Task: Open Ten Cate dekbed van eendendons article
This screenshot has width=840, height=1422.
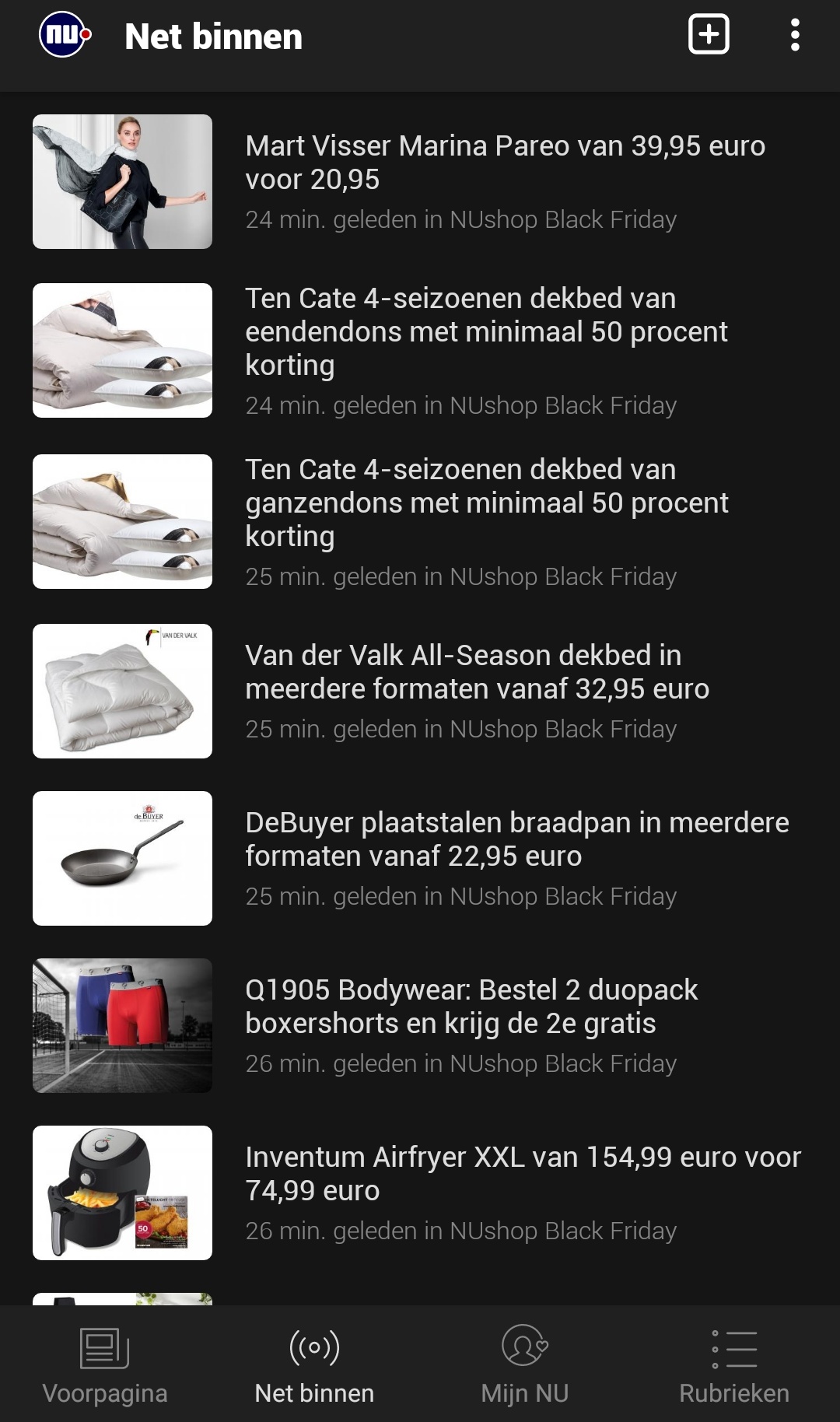Action: point(420,351)
